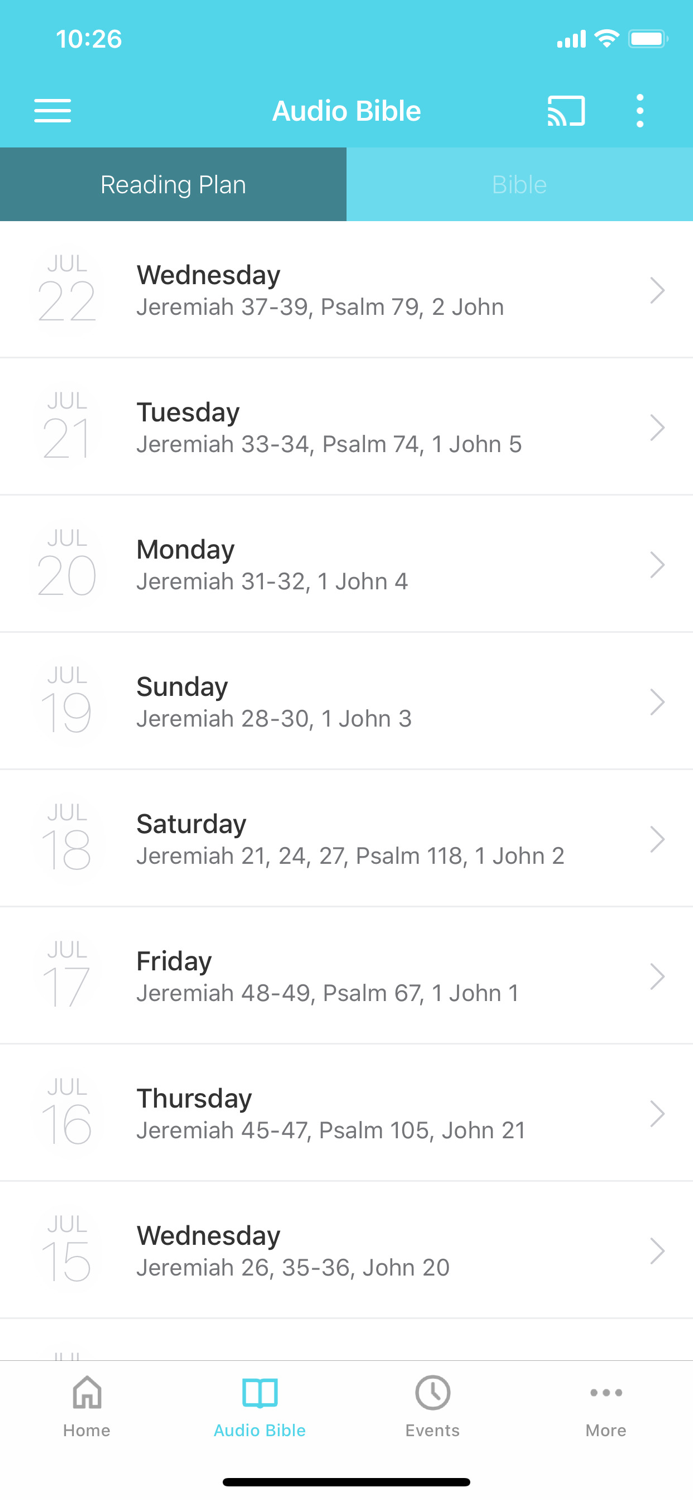Open the More tab
The height and width of the screenshot is (1500, 693).
(x=606, y=1407)
